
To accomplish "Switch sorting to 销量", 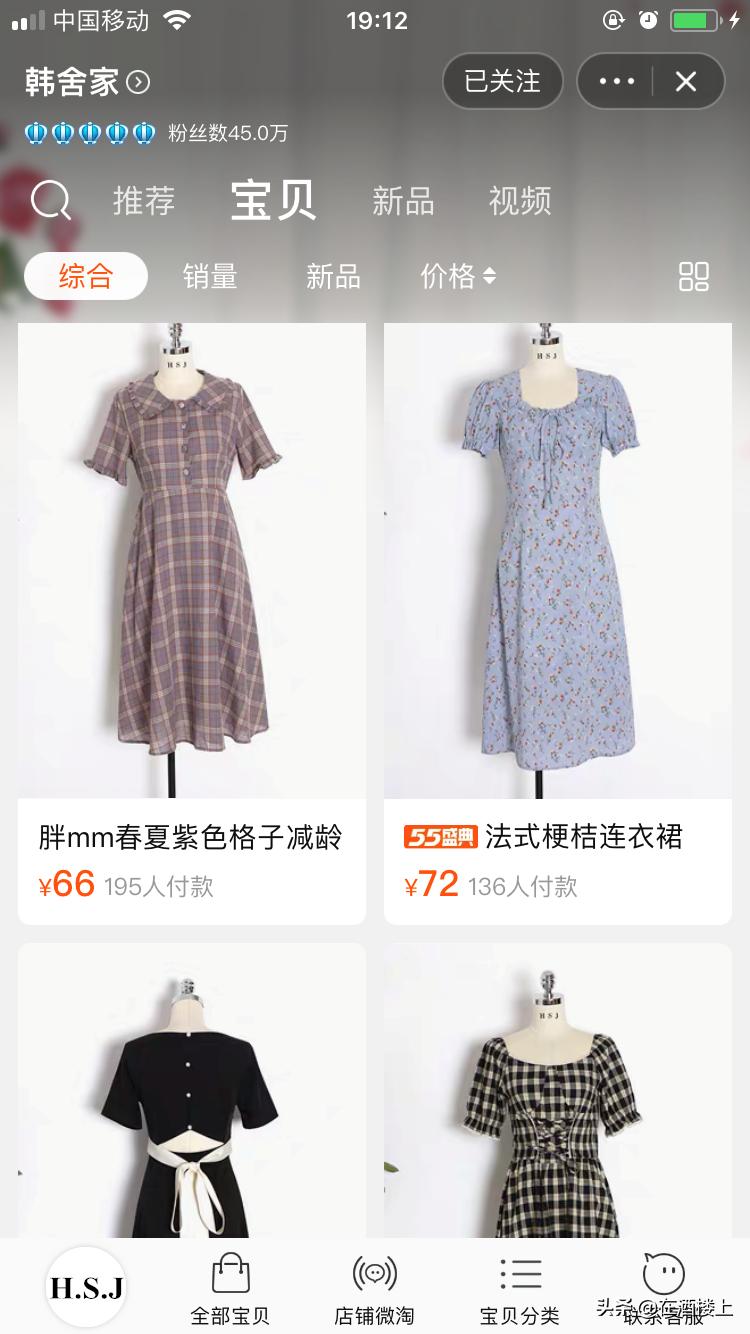I will [211, 277].
